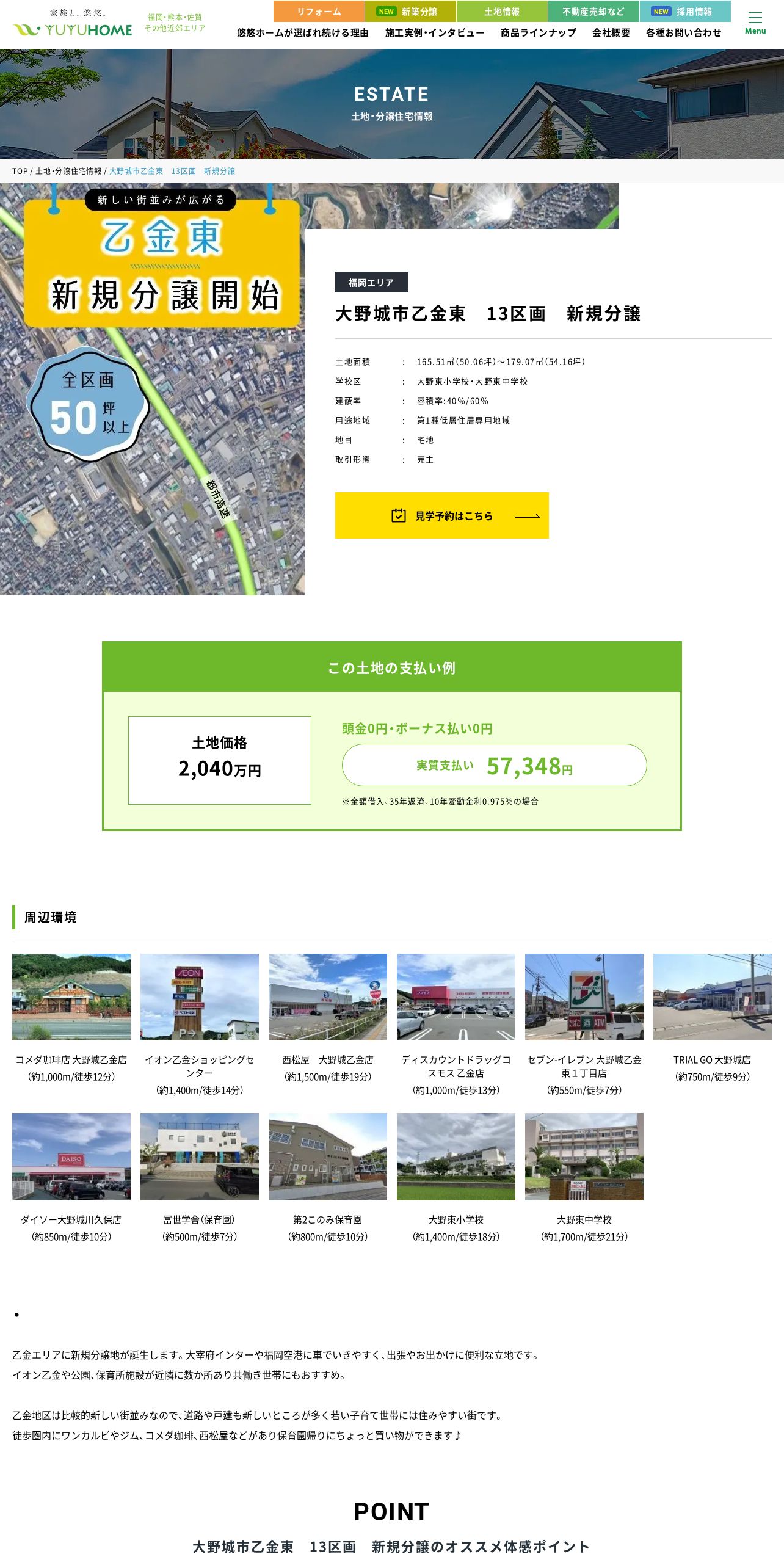Open 不動産売却など header tab
The height and width of the screenshot is (1568, 784).
[x=593, y=12]
